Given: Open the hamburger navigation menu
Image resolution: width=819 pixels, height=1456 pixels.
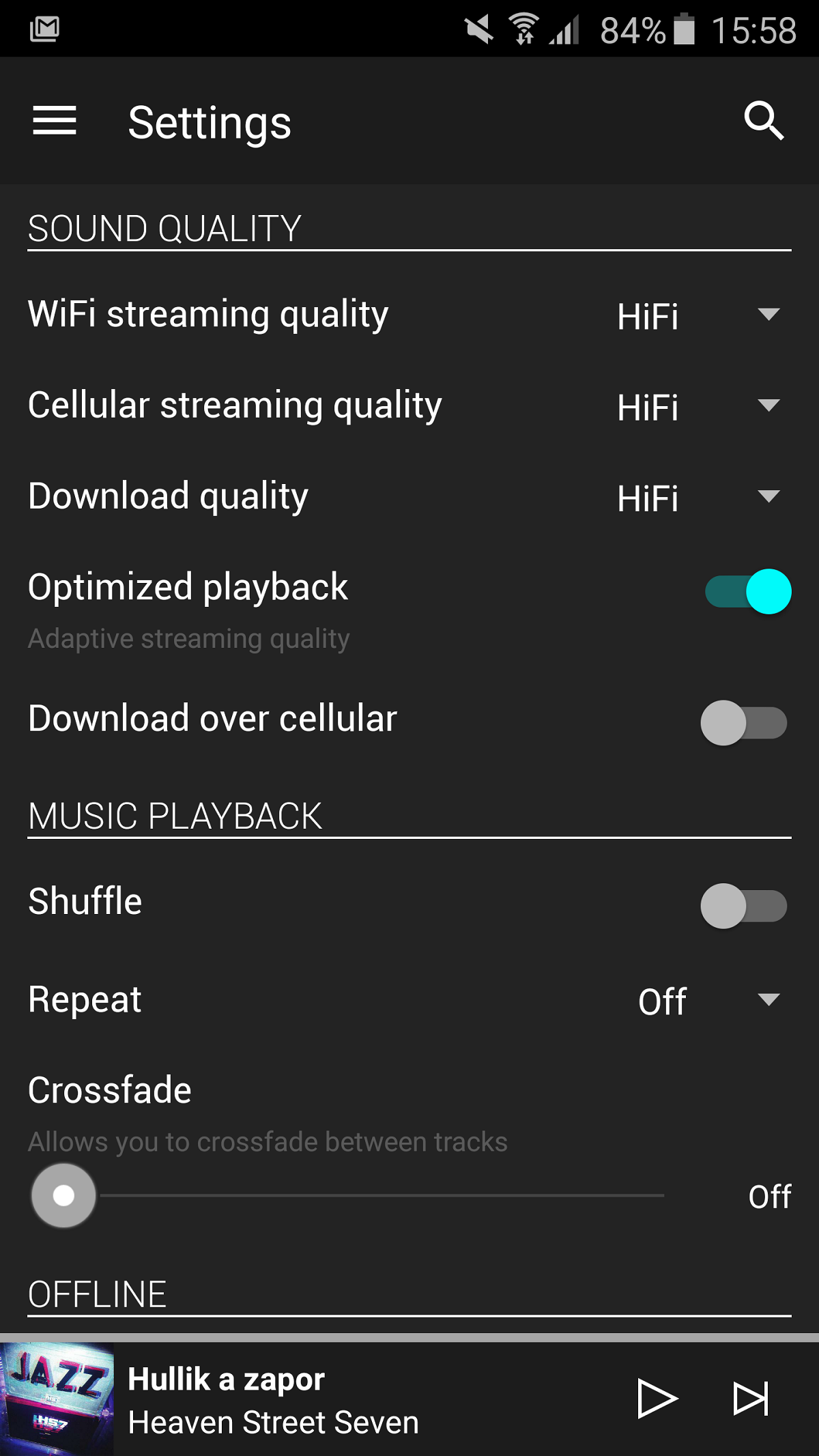Looking at the screenshot, I should point(55,121).
